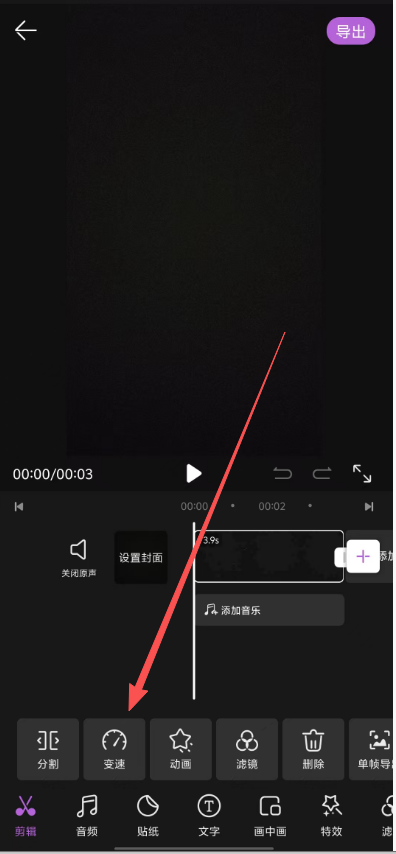This screenshot has width=396, height=854.
Task: Tap 添加音乐 to add music
Action: coord(270,610)
